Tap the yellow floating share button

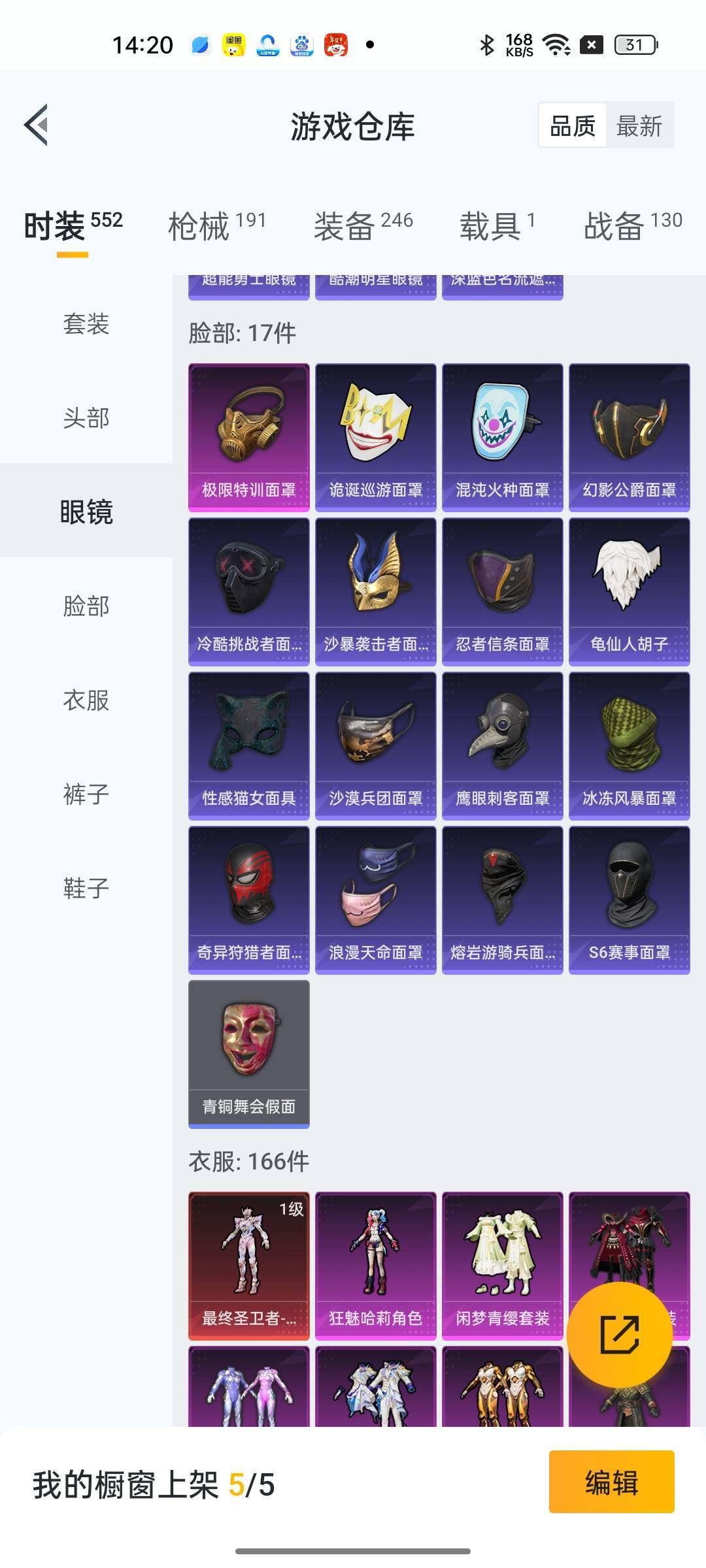click(620, 1335)
